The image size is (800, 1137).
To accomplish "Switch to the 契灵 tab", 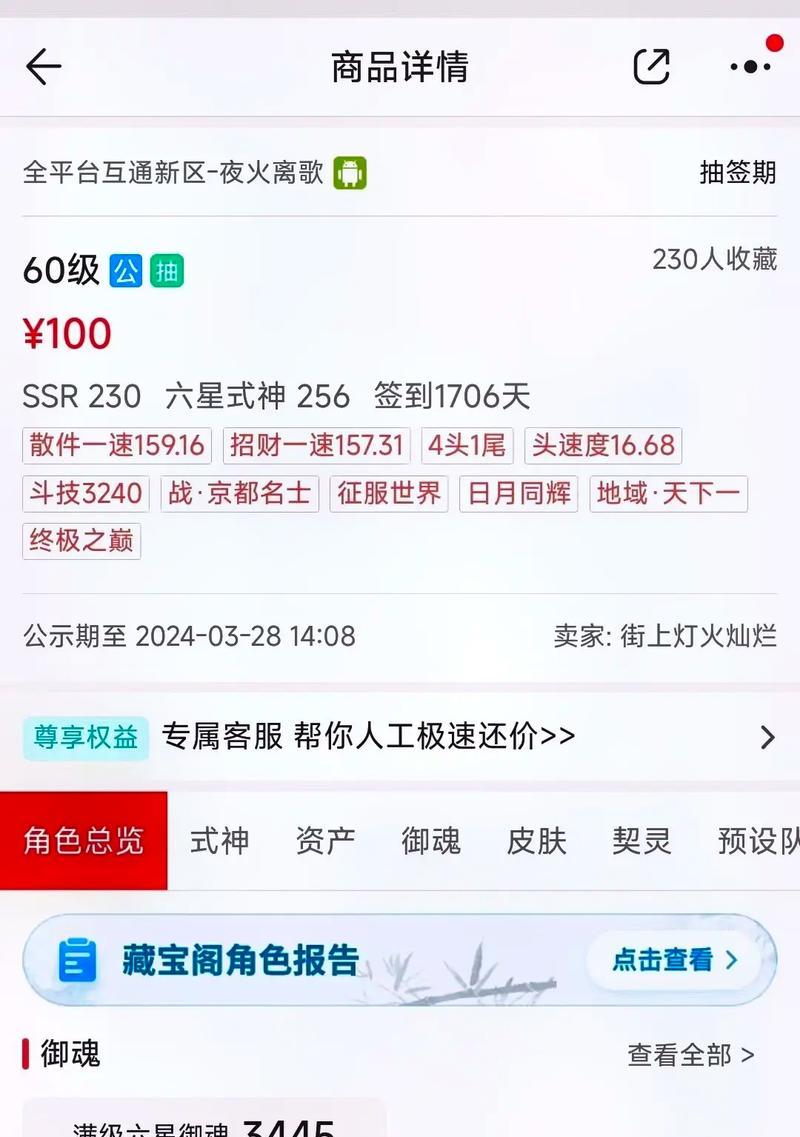I will pos(642,841).
